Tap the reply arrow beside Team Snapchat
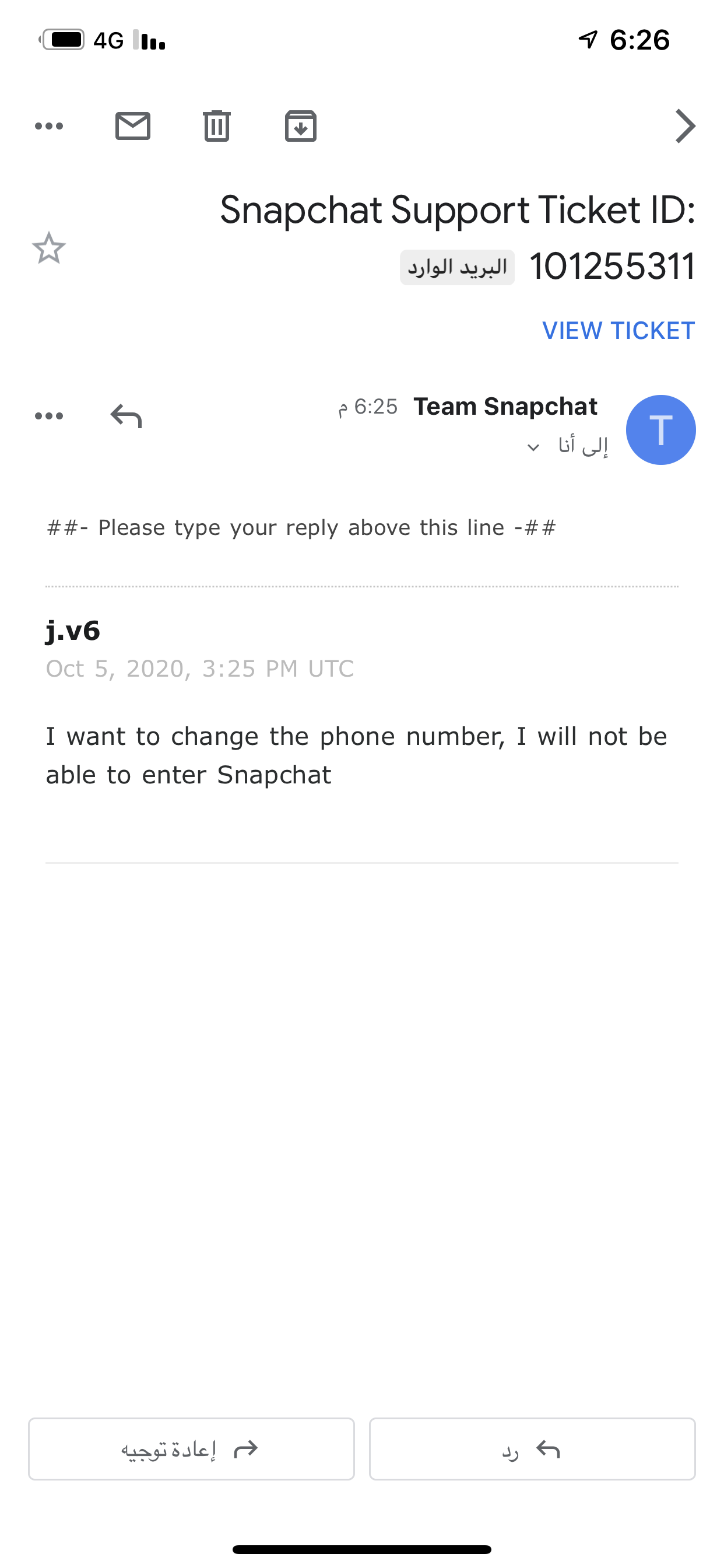This screenshot has width=724, height=1568. tap(126, 416)
